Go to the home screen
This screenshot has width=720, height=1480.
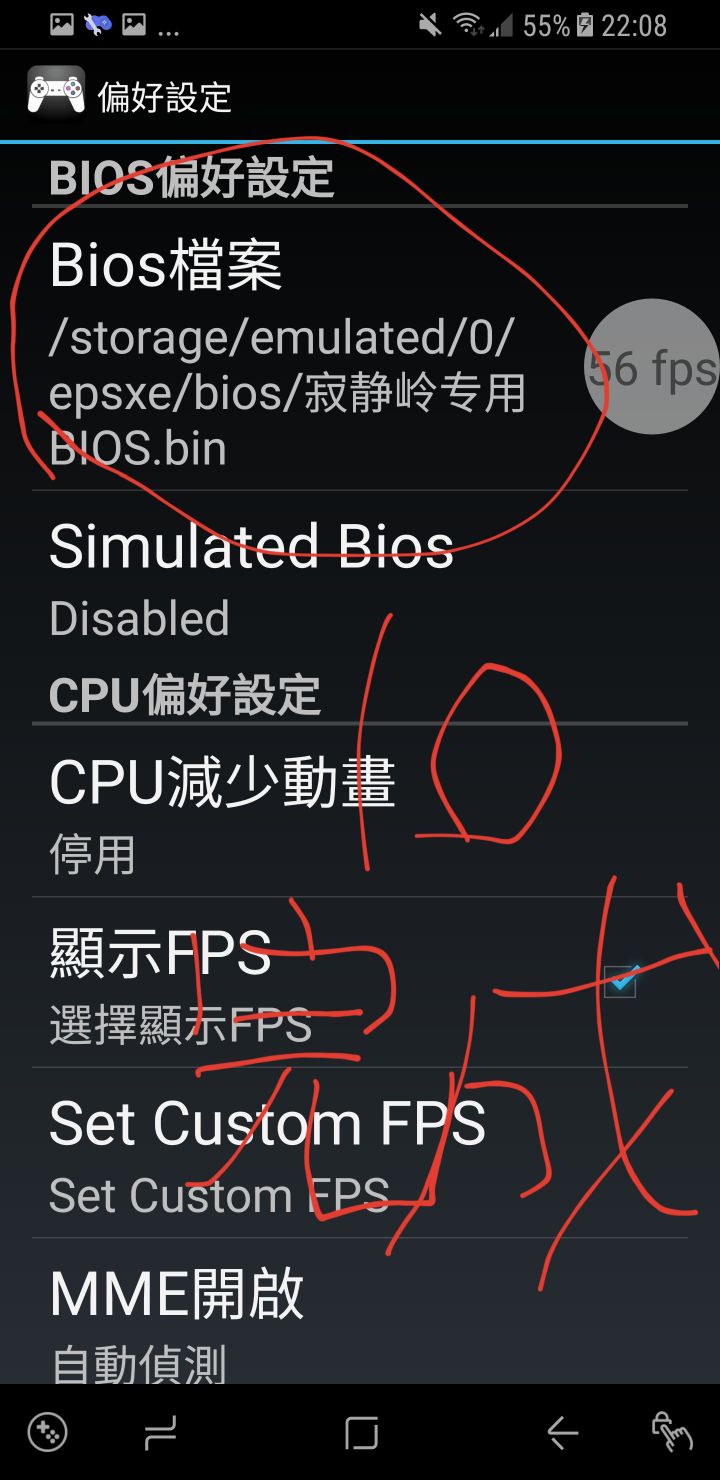[x=361, y=1434]
